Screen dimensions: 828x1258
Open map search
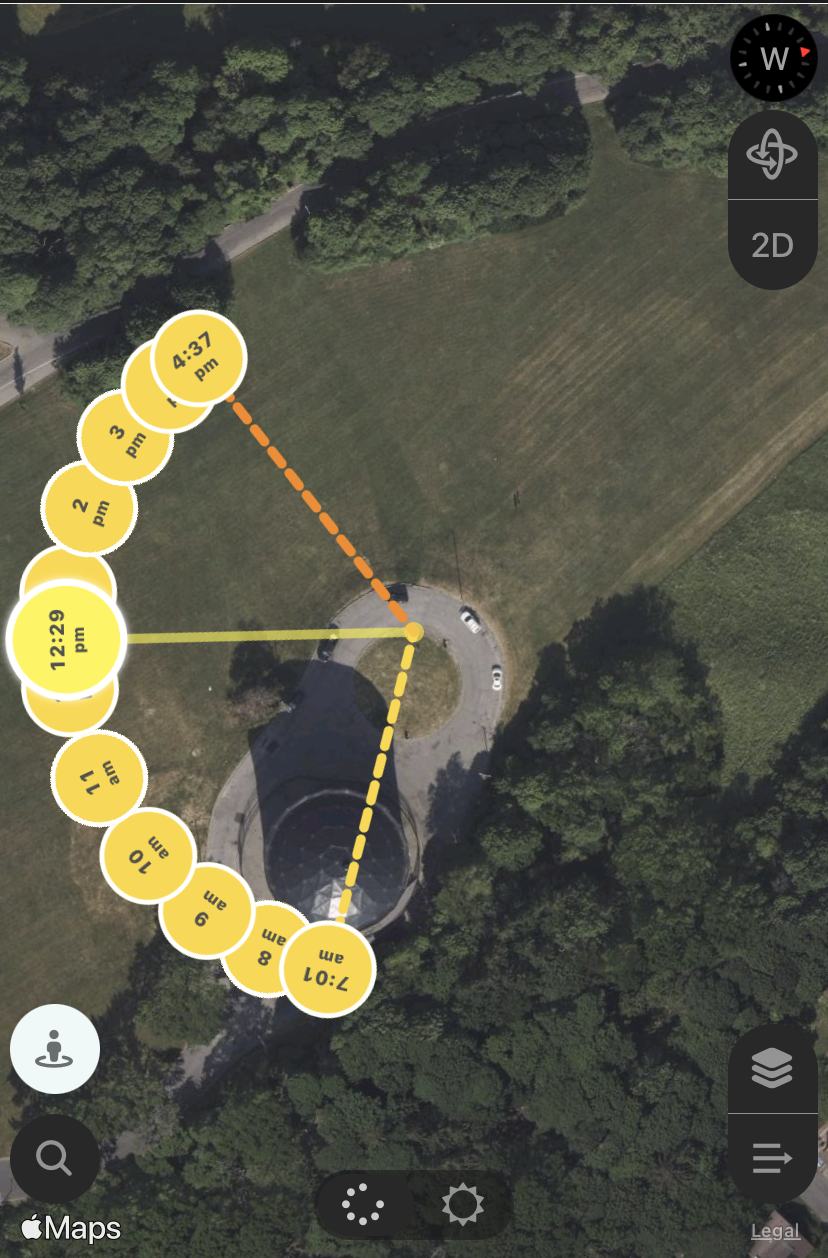point(55,1159)
